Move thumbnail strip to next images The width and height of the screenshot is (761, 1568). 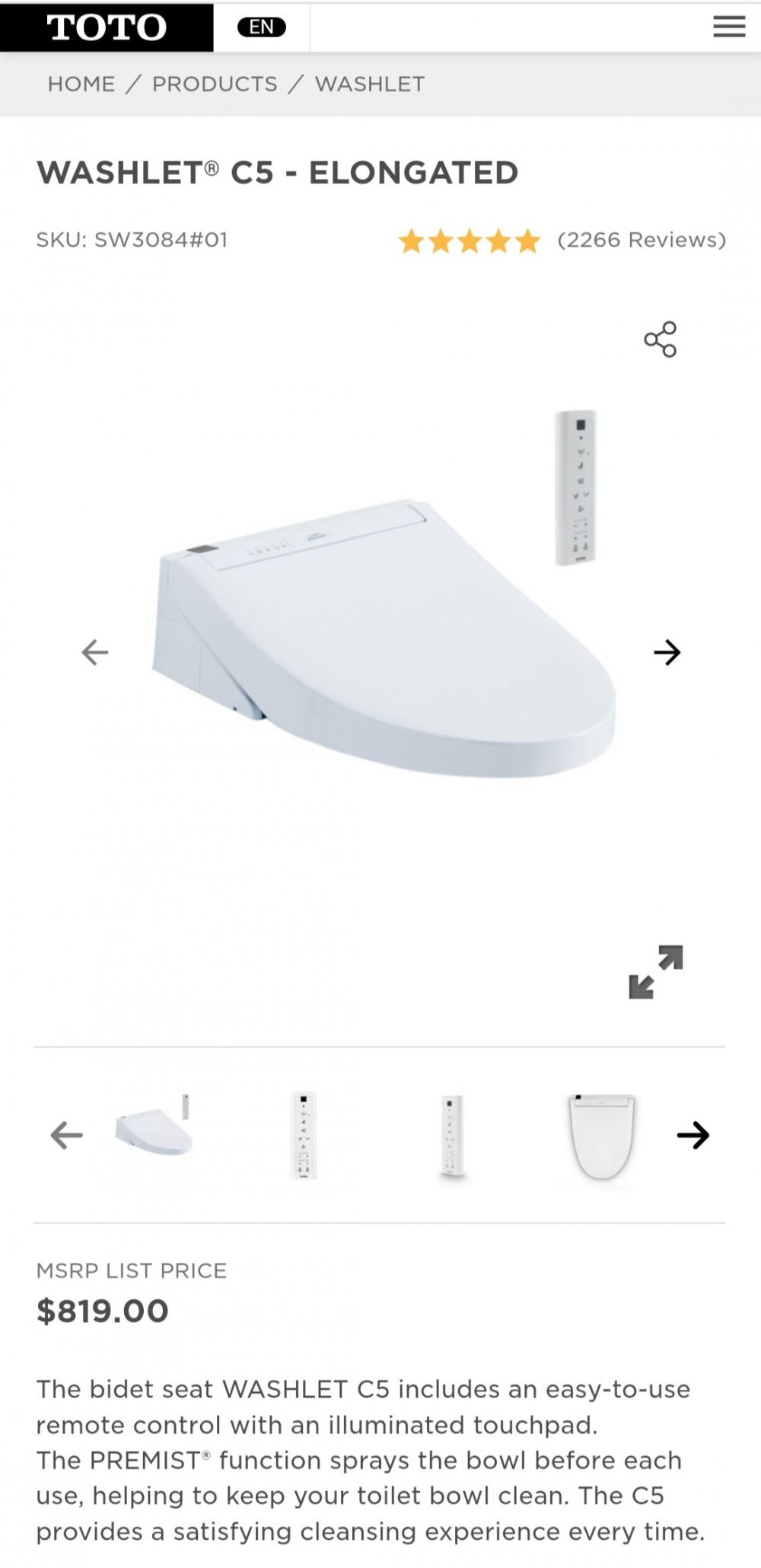click(x=693, y=1136)
